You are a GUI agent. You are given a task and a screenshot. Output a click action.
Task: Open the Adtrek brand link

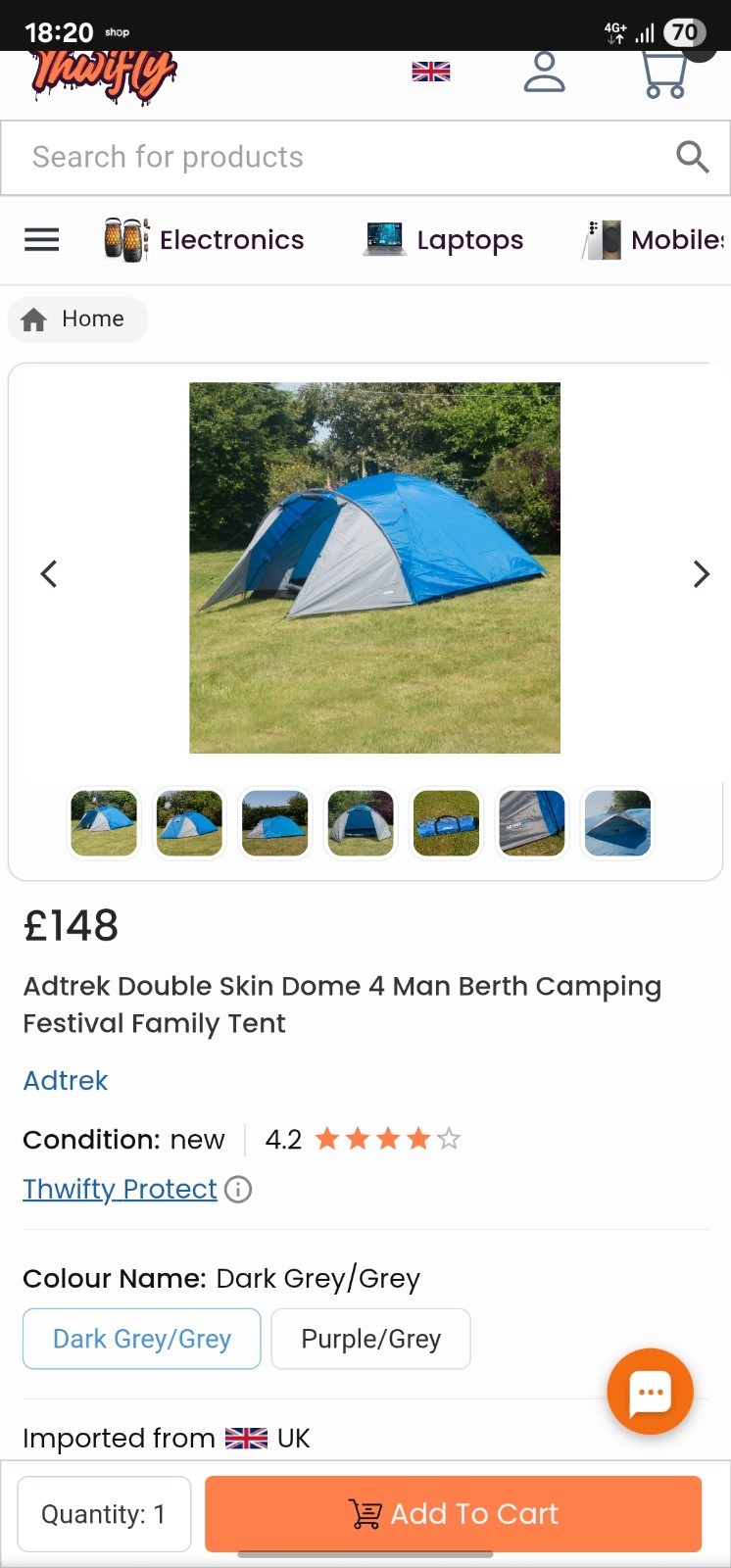[66, 1081]
